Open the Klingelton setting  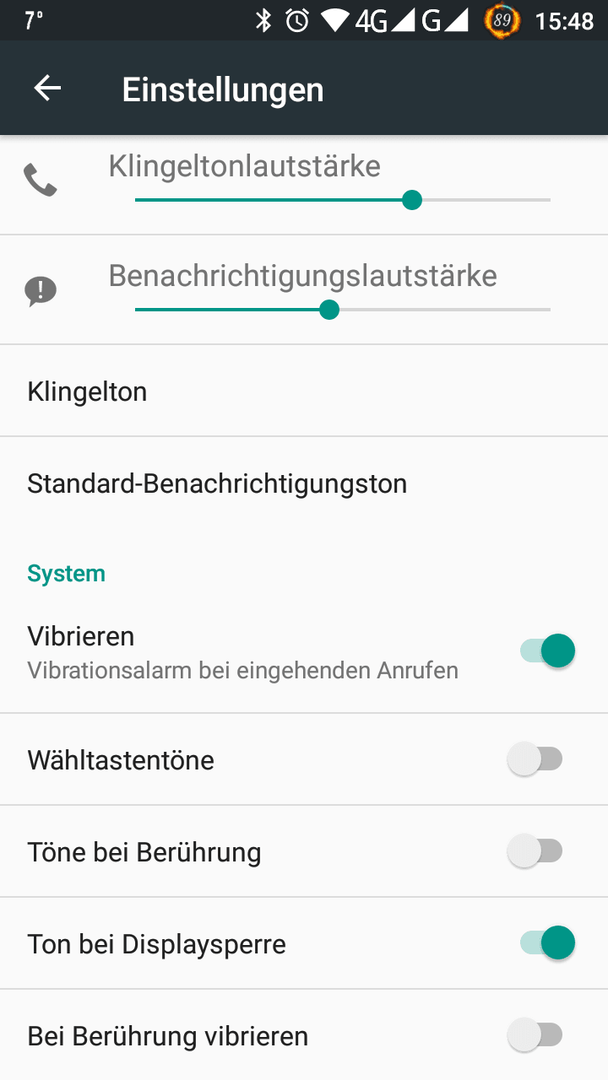tap(304, 391)
